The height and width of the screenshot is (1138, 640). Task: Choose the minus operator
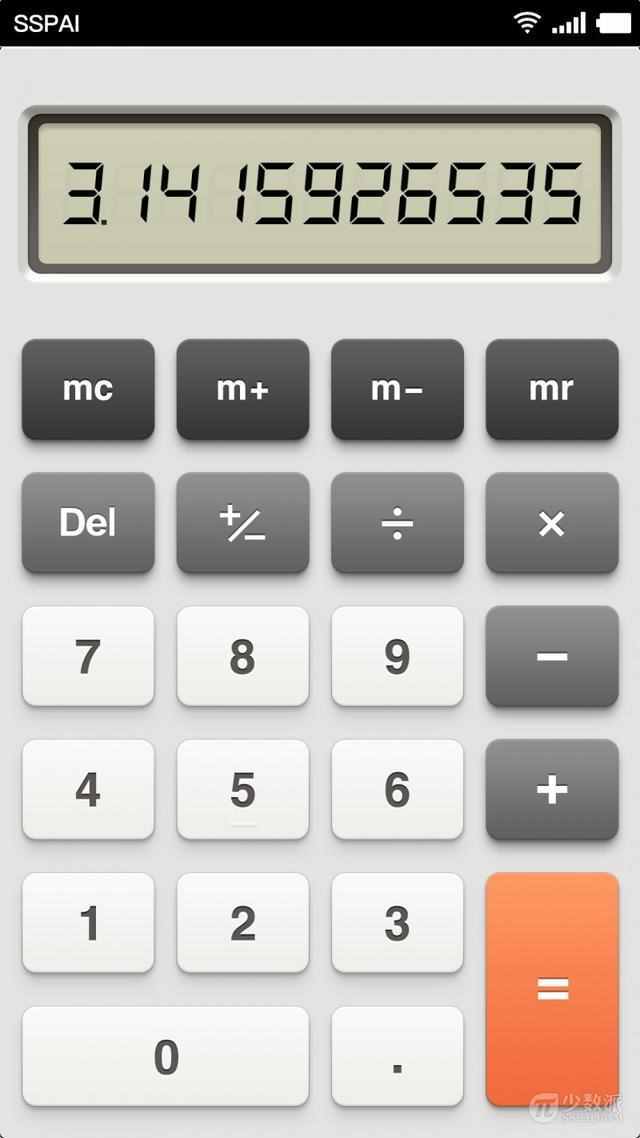(552, 656)
